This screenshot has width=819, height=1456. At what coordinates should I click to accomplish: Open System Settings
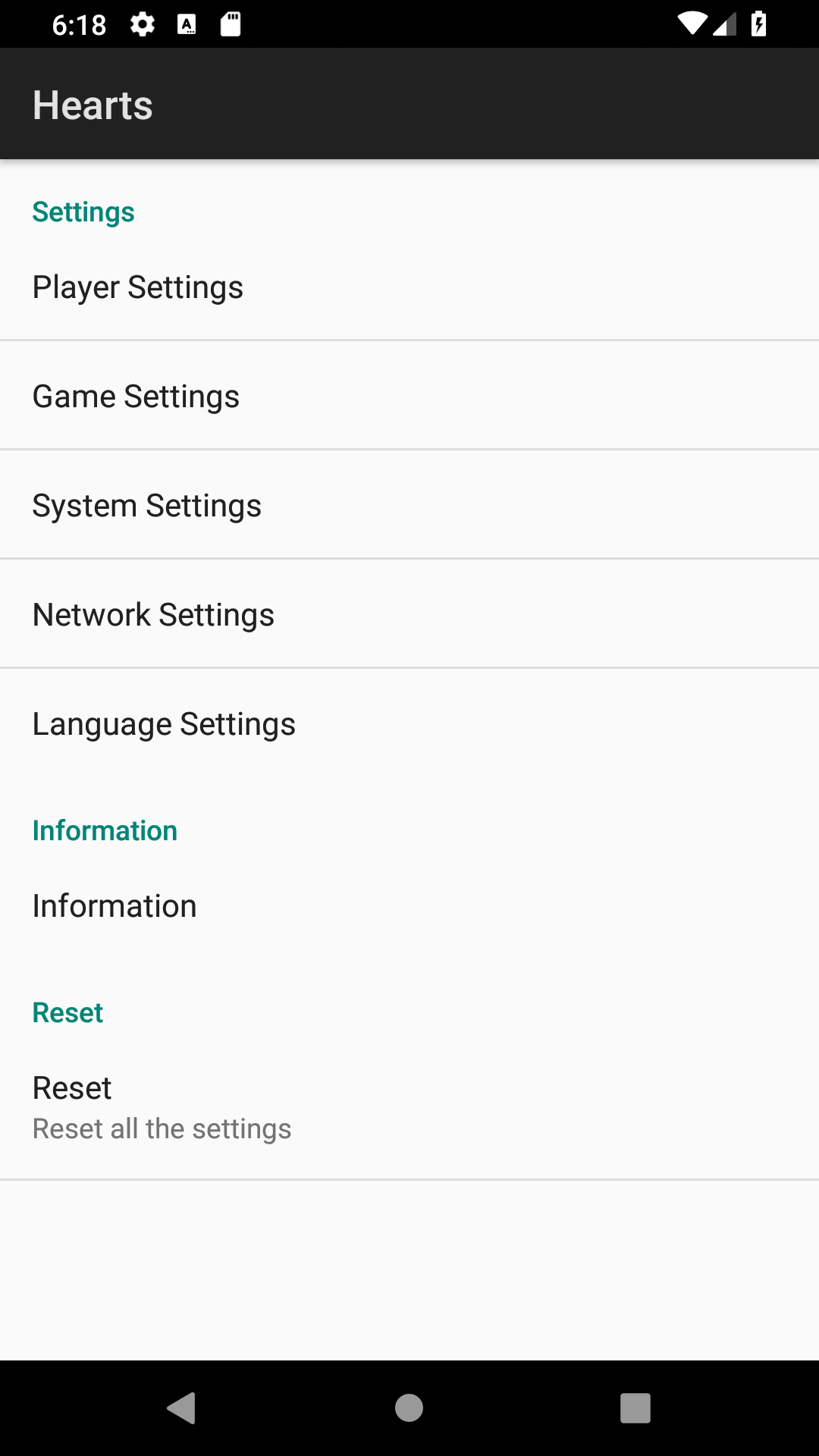click(x=146, y=504)
